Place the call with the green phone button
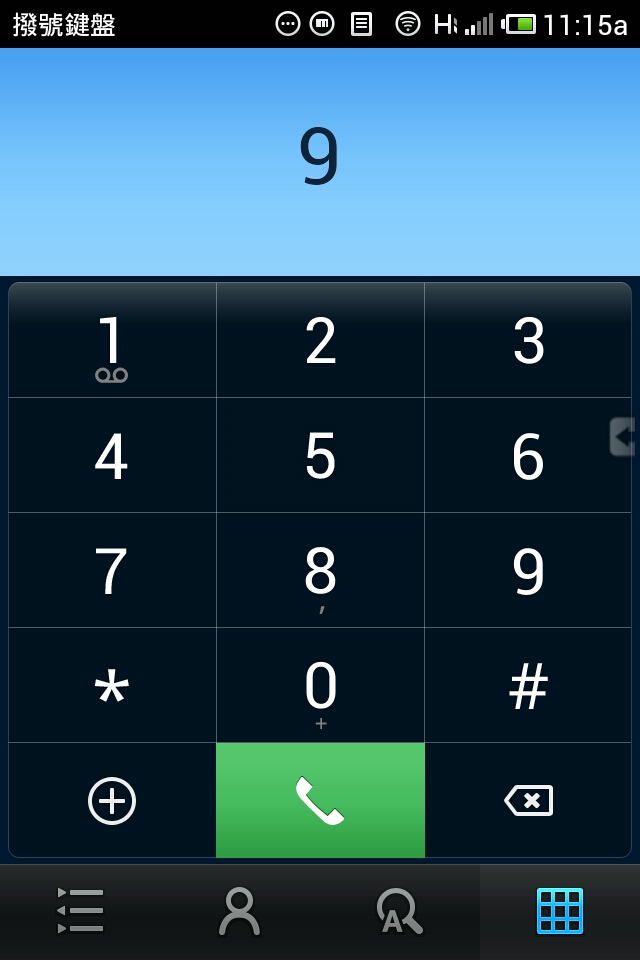 tap(320, 800)
